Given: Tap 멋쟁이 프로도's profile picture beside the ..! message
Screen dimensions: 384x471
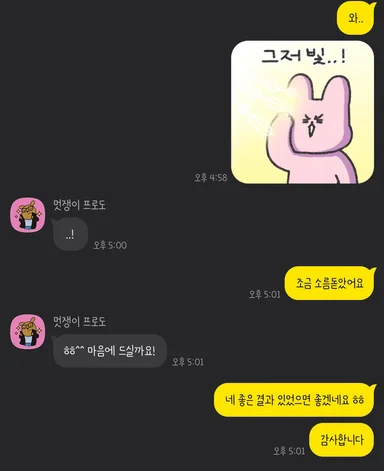Looking at the screenshot, I should [28, 214].
